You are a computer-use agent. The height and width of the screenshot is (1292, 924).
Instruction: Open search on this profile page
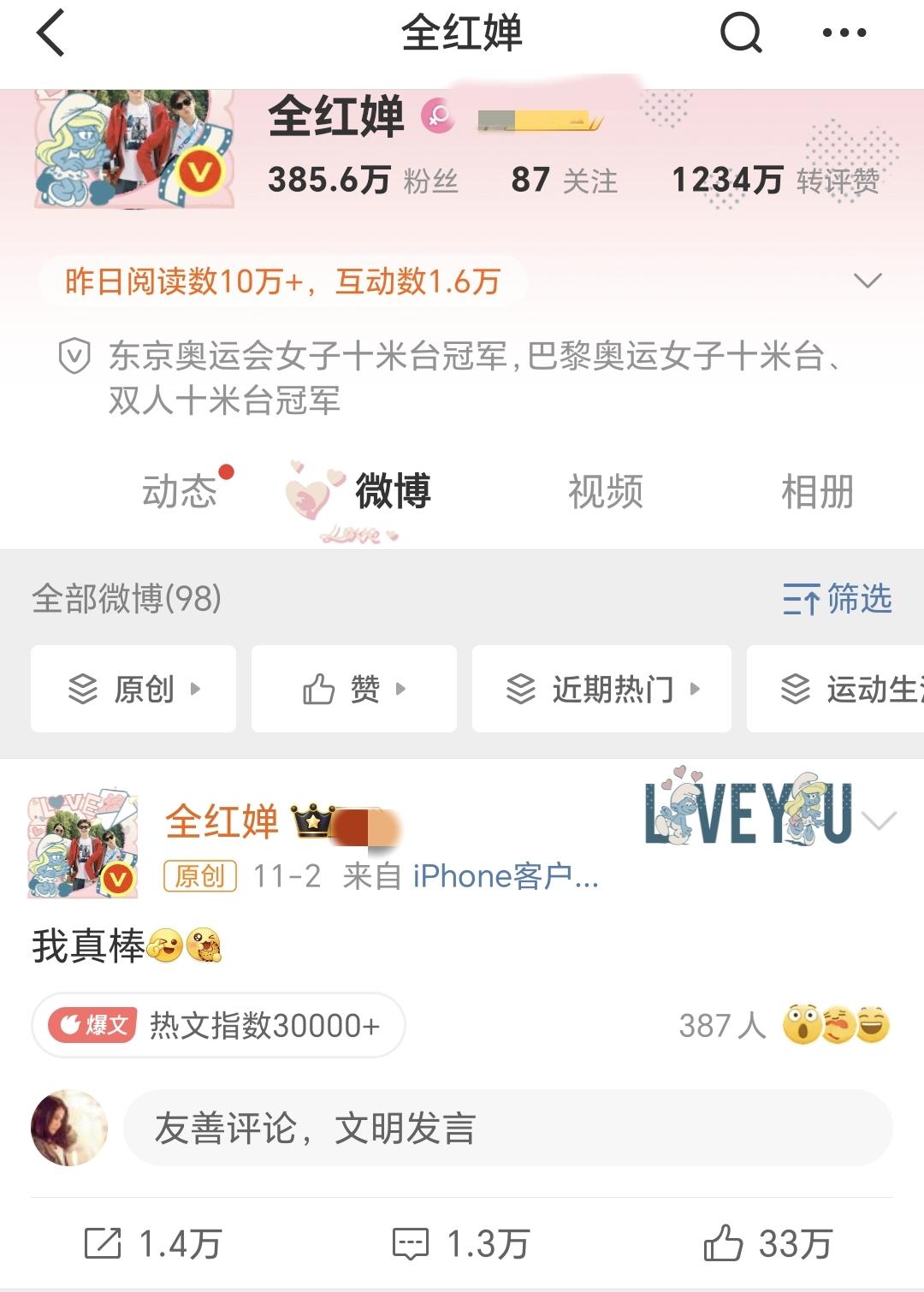741,34
